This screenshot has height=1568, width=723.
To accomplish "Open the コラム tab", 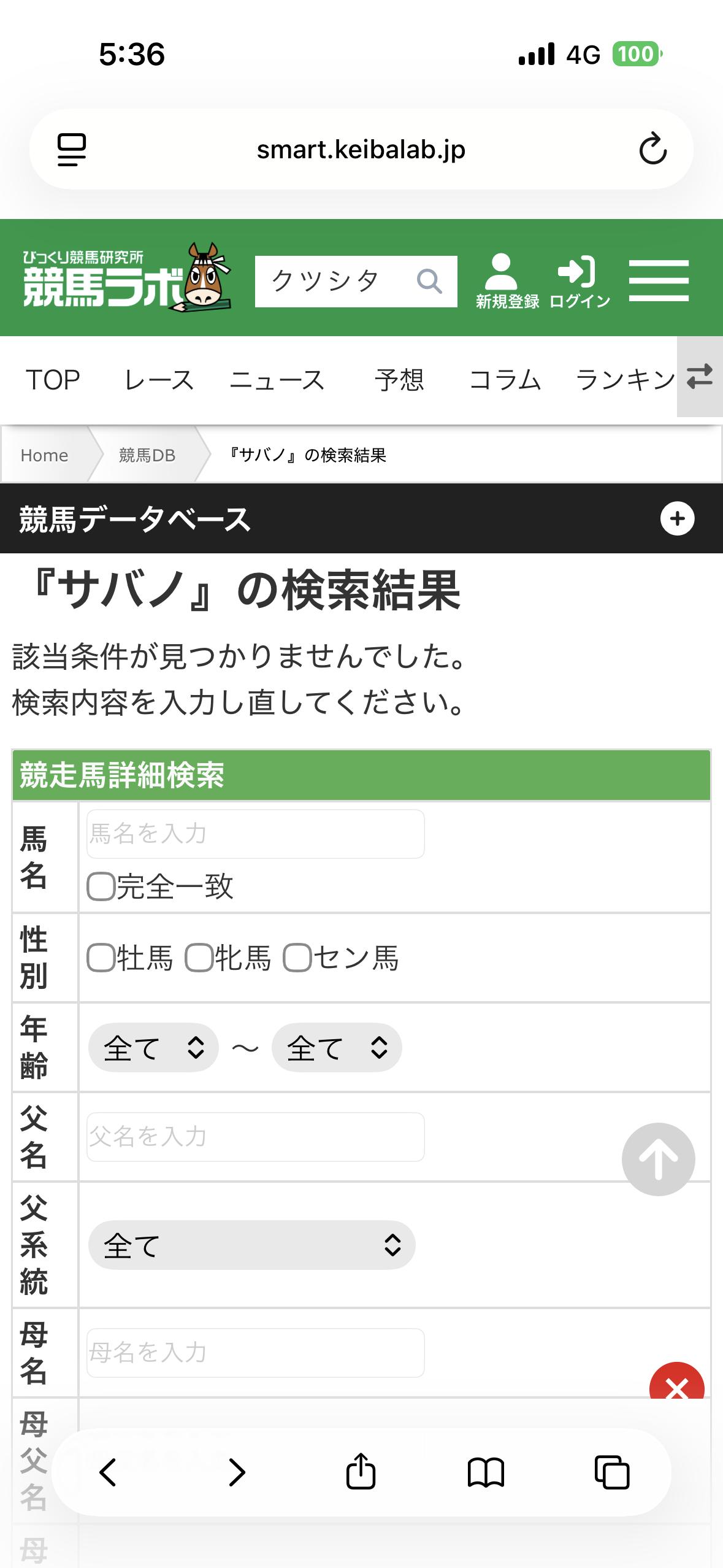I will 505,380.
